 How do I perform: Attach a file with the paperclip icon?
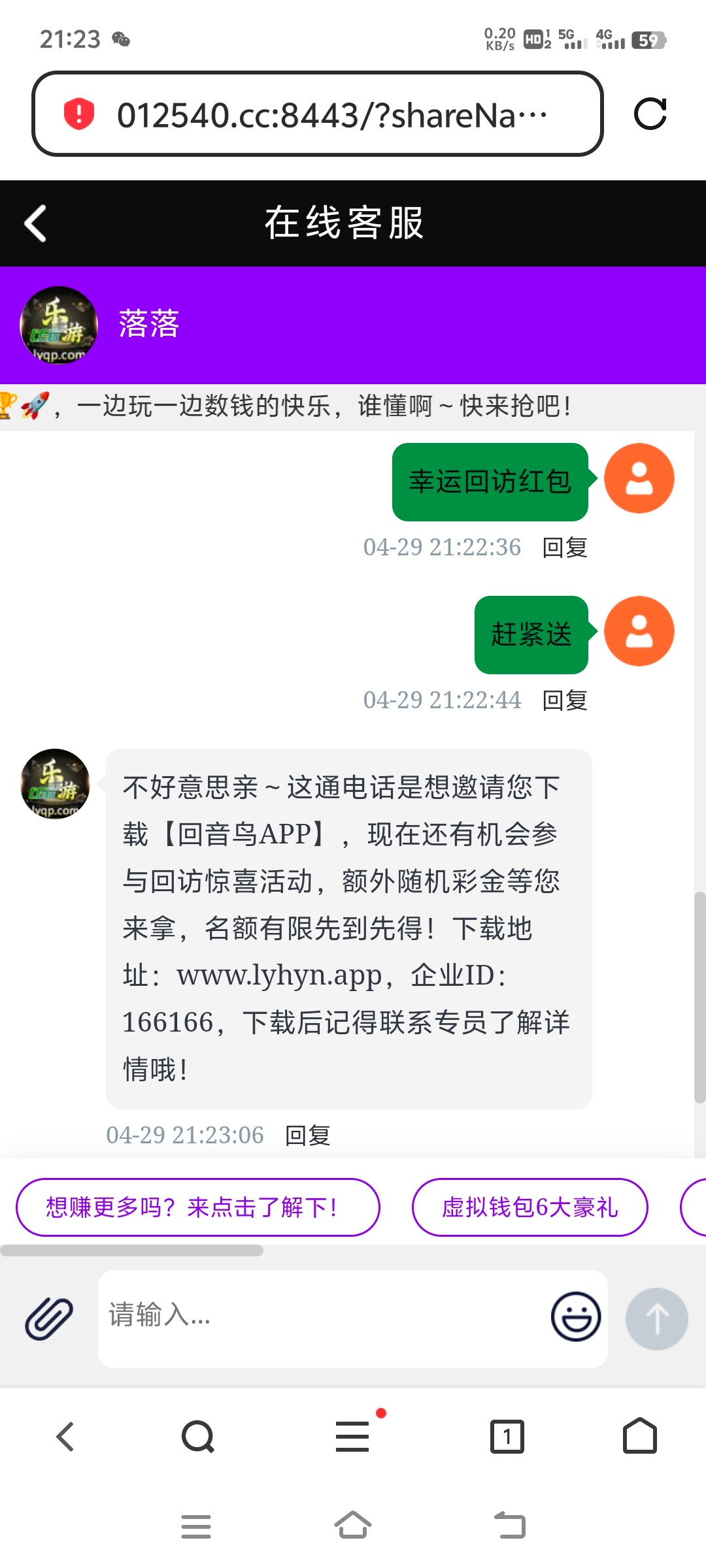pos(49,1318)
